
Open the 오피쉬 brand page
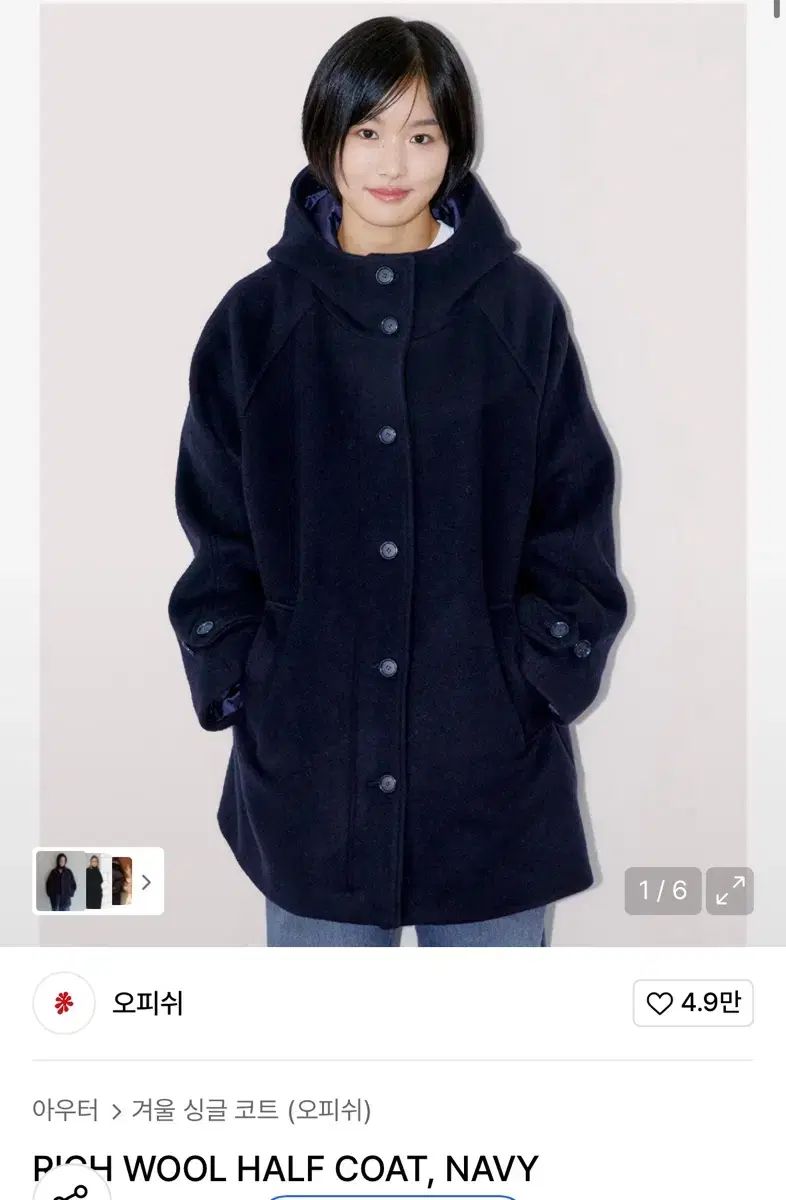pos(147,1003)
